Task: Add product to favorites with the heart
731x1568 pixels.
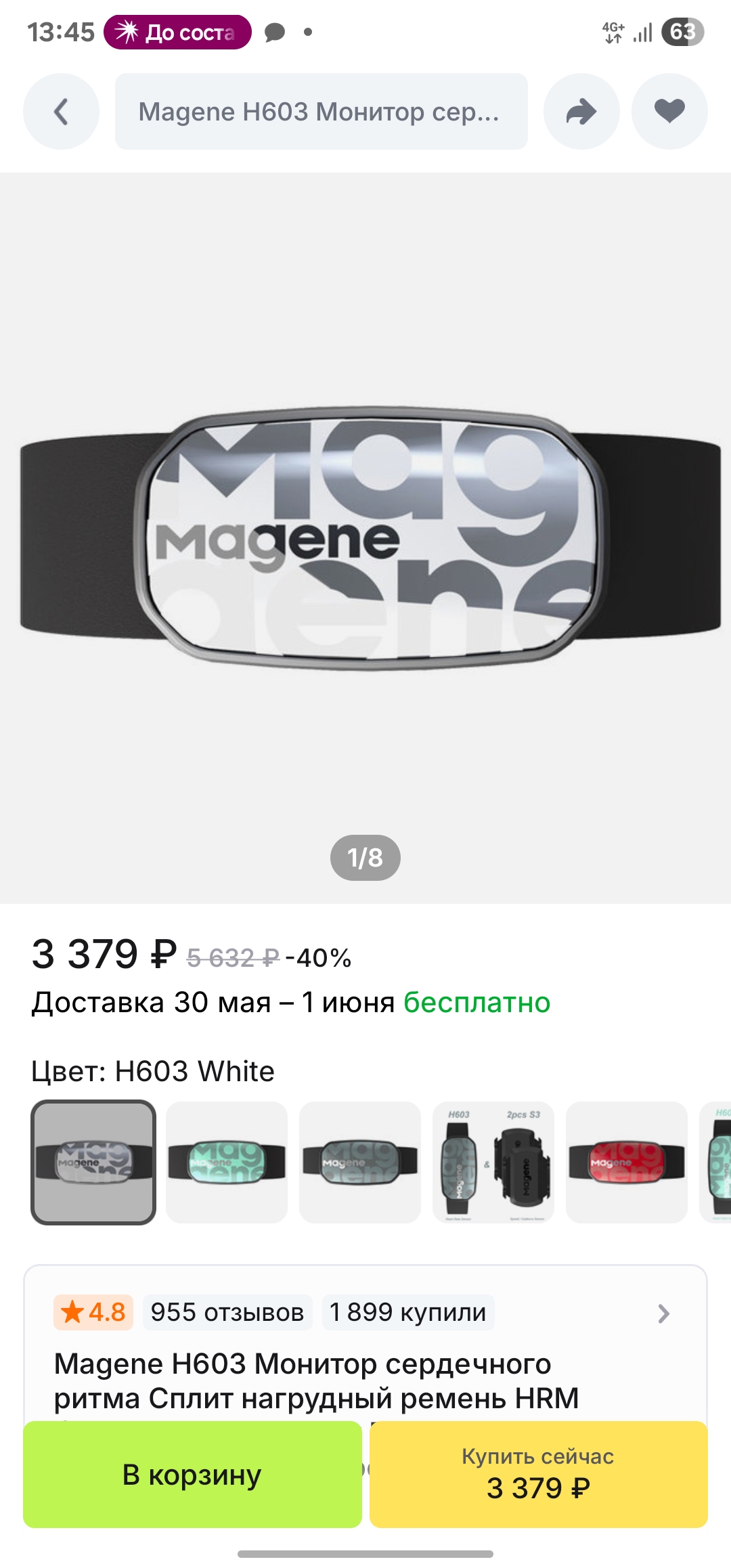Action: pos(669,112)
